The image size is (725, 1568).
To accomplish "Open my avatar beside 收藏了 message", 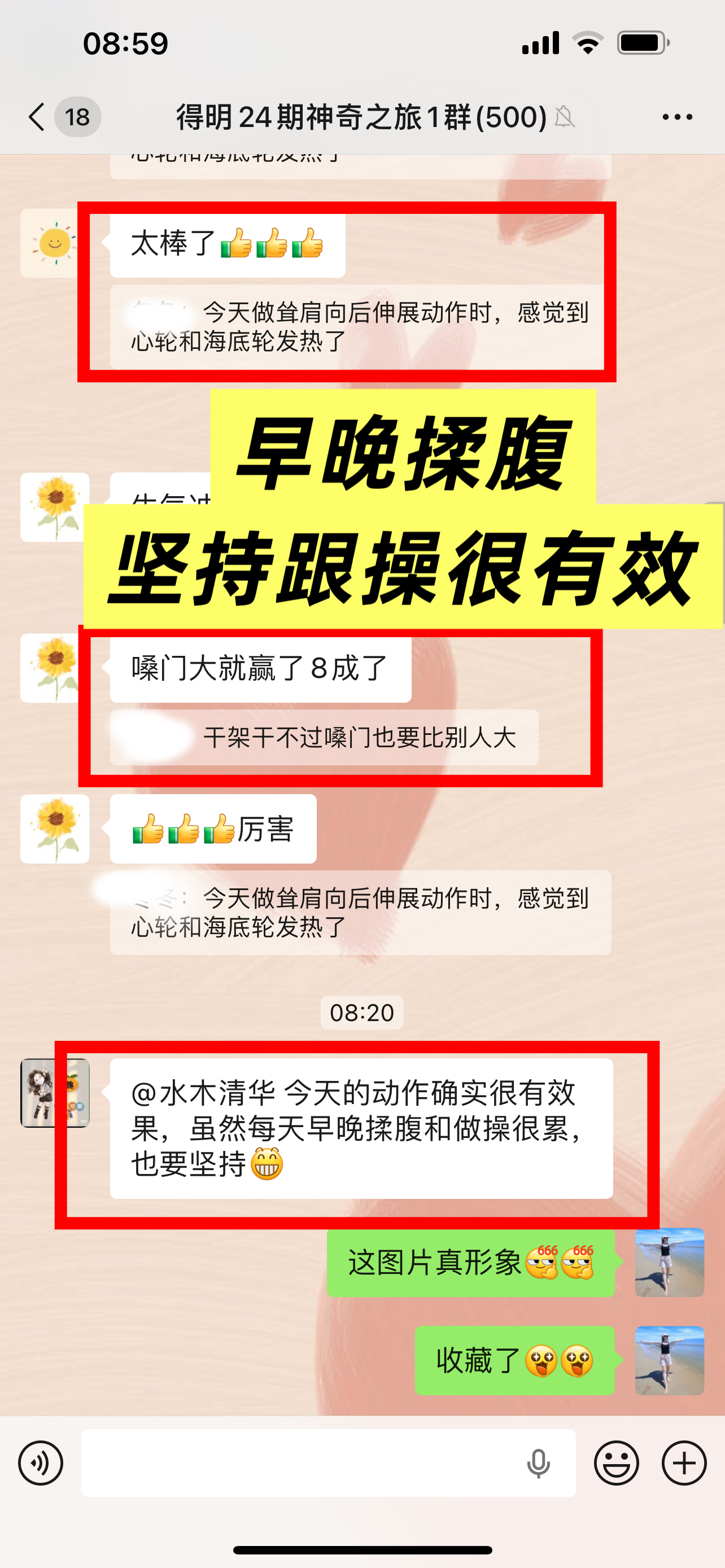I will [x=669, y=1360].
